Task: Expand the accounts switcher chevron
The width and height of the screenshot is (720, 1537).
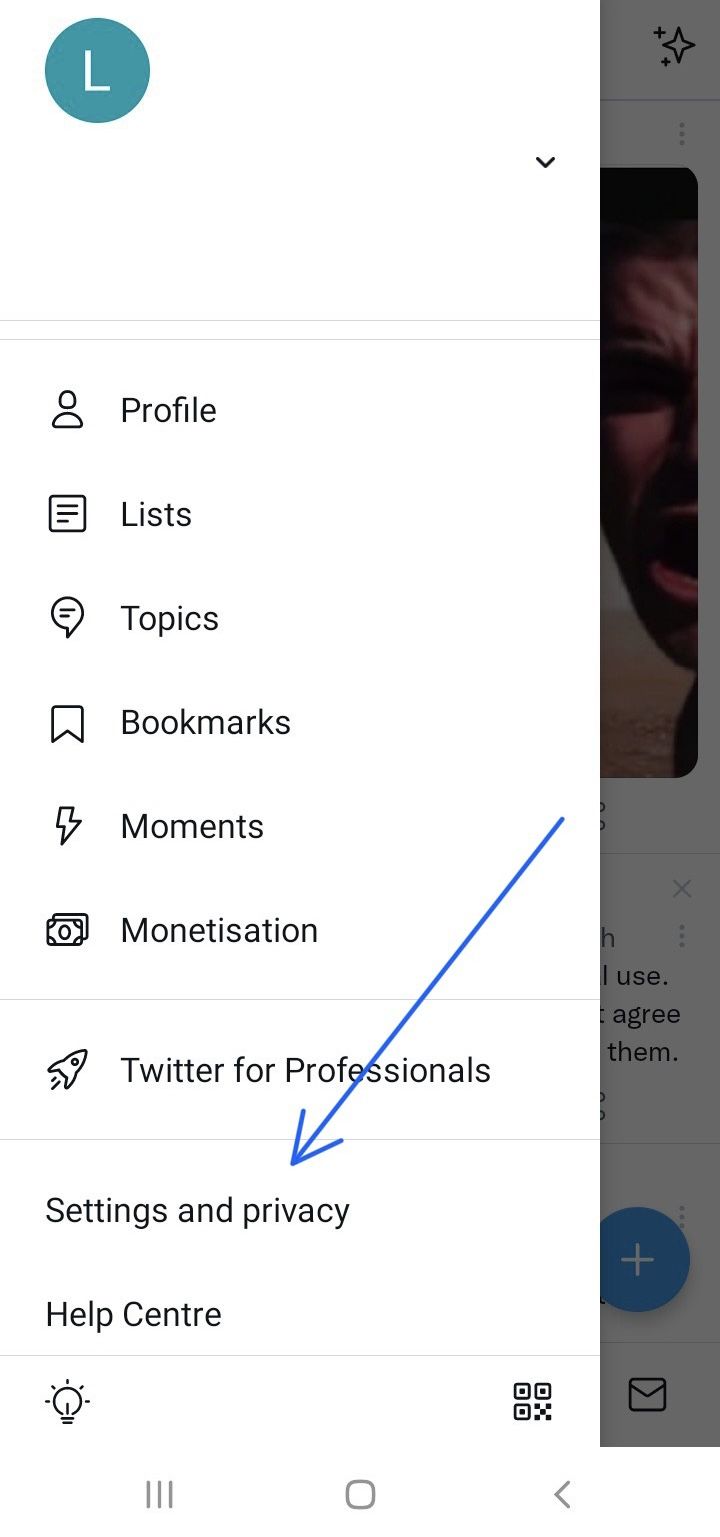Action: (545, 162)
